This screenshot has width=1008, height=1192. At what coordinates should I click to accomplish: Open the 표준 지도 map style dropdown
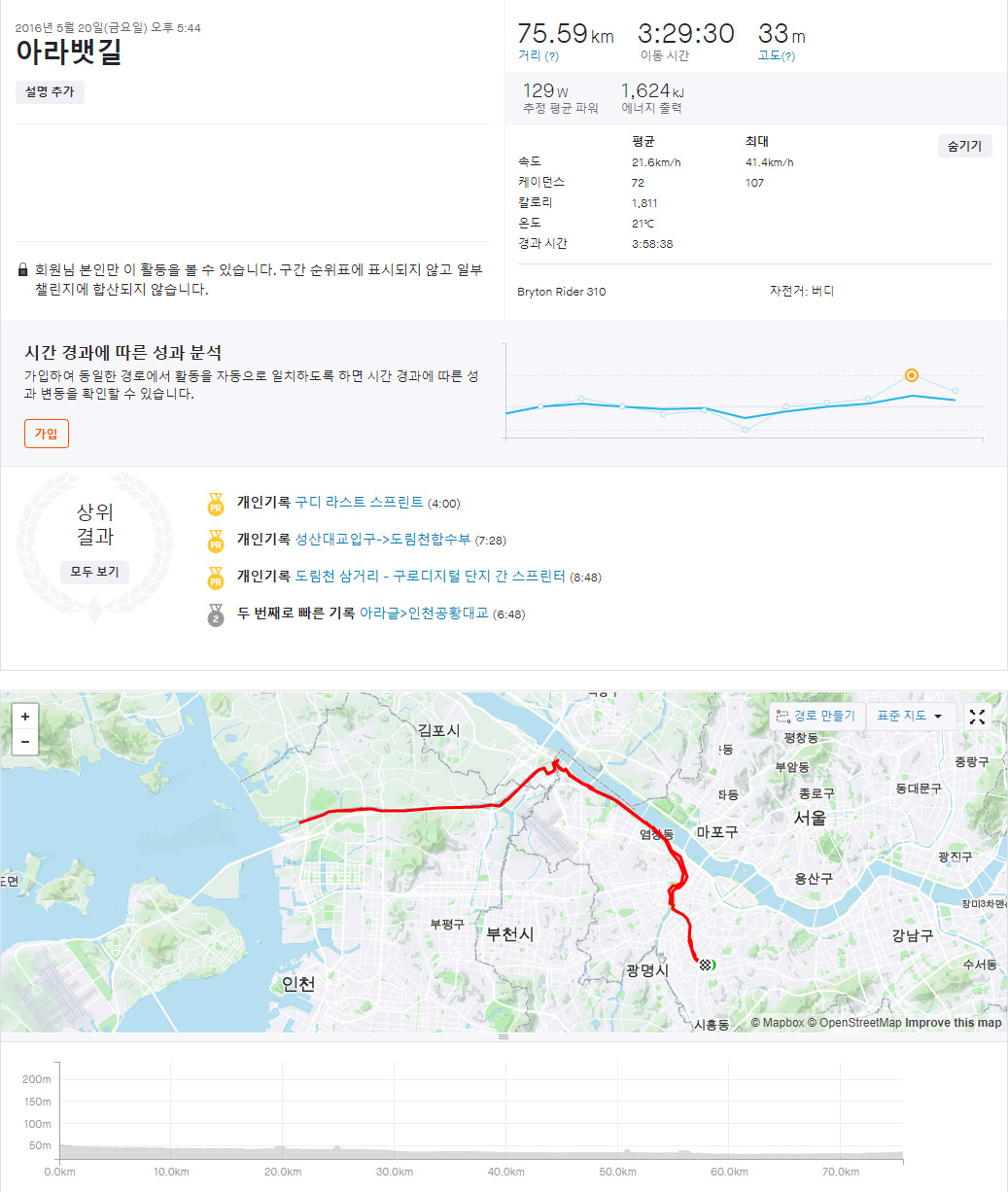(x=910, y=717)
